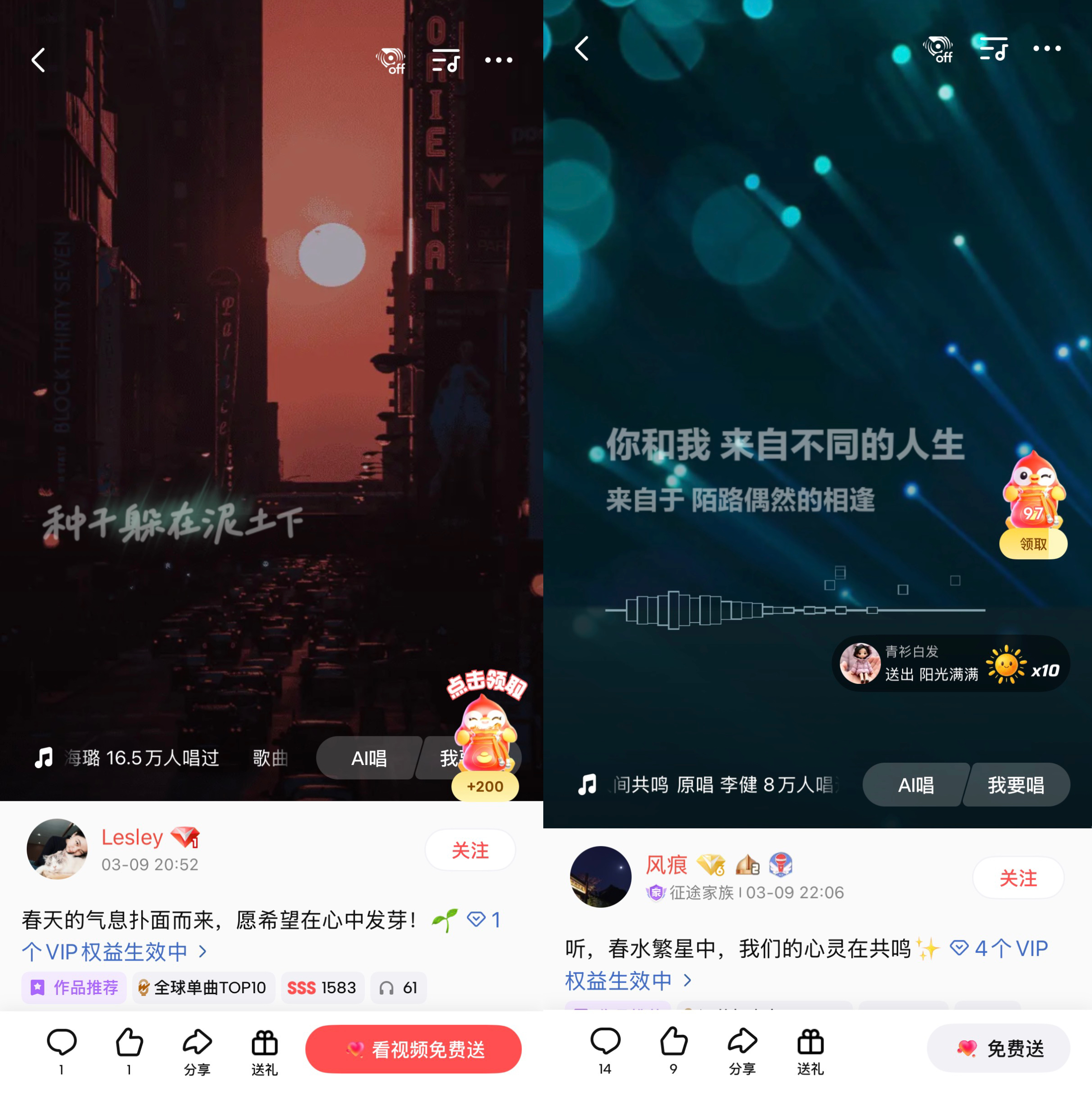Open the 全球单曲TOP10 tag

(x=204, y=987)
